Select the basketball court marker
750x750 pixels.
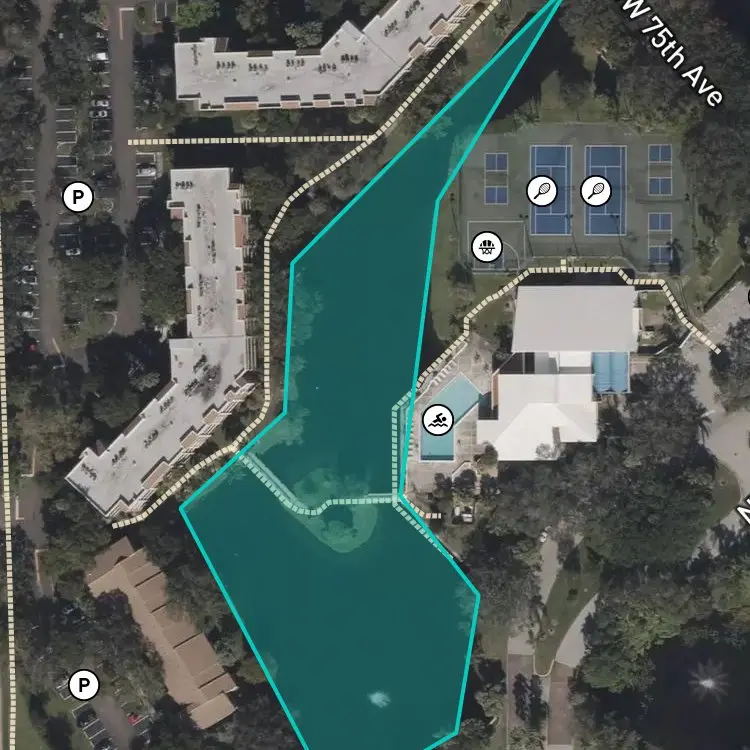click(487, 247)
